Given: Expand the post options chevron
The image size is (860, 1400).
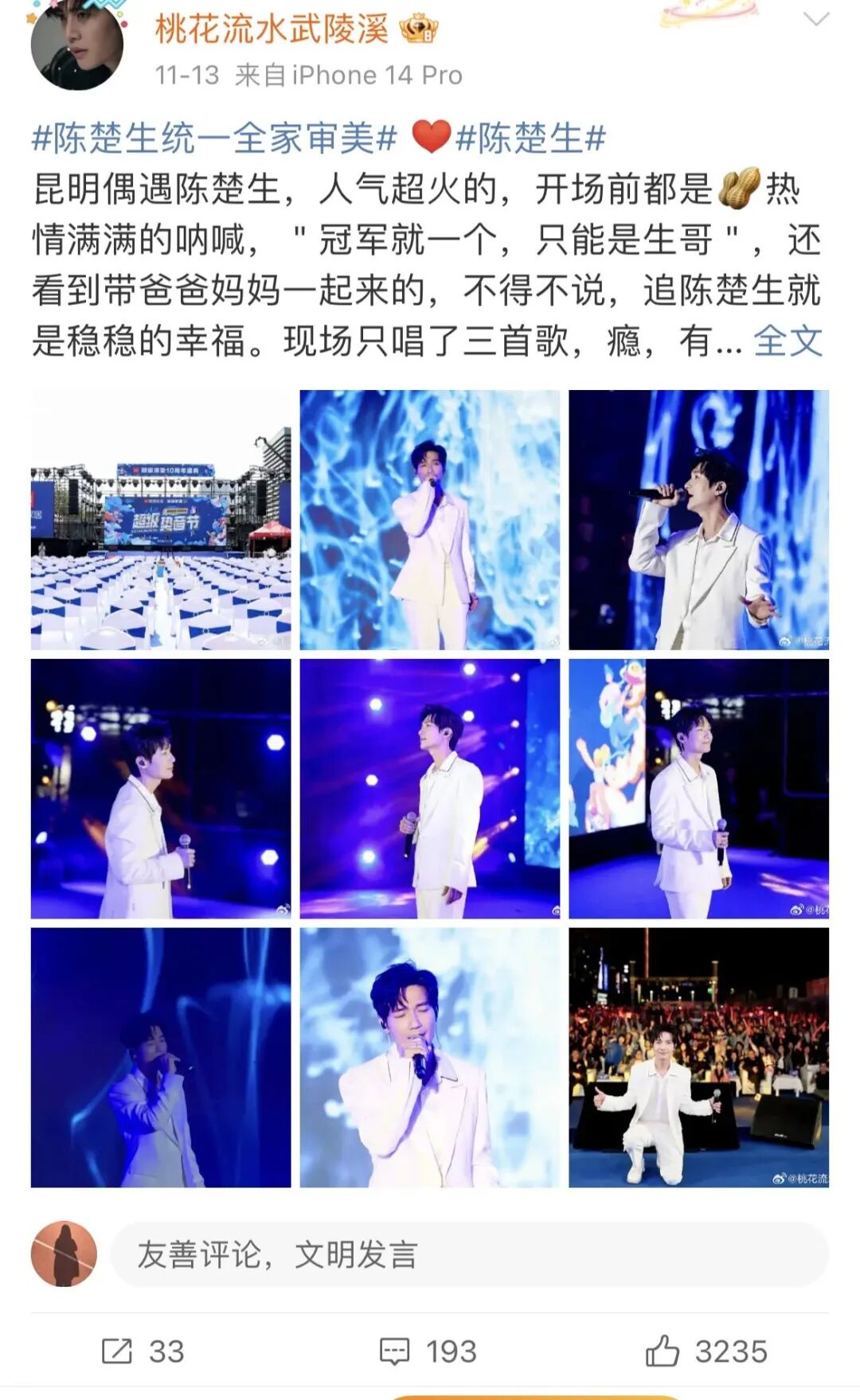Looking at the screenshot, I should [816, 19].
